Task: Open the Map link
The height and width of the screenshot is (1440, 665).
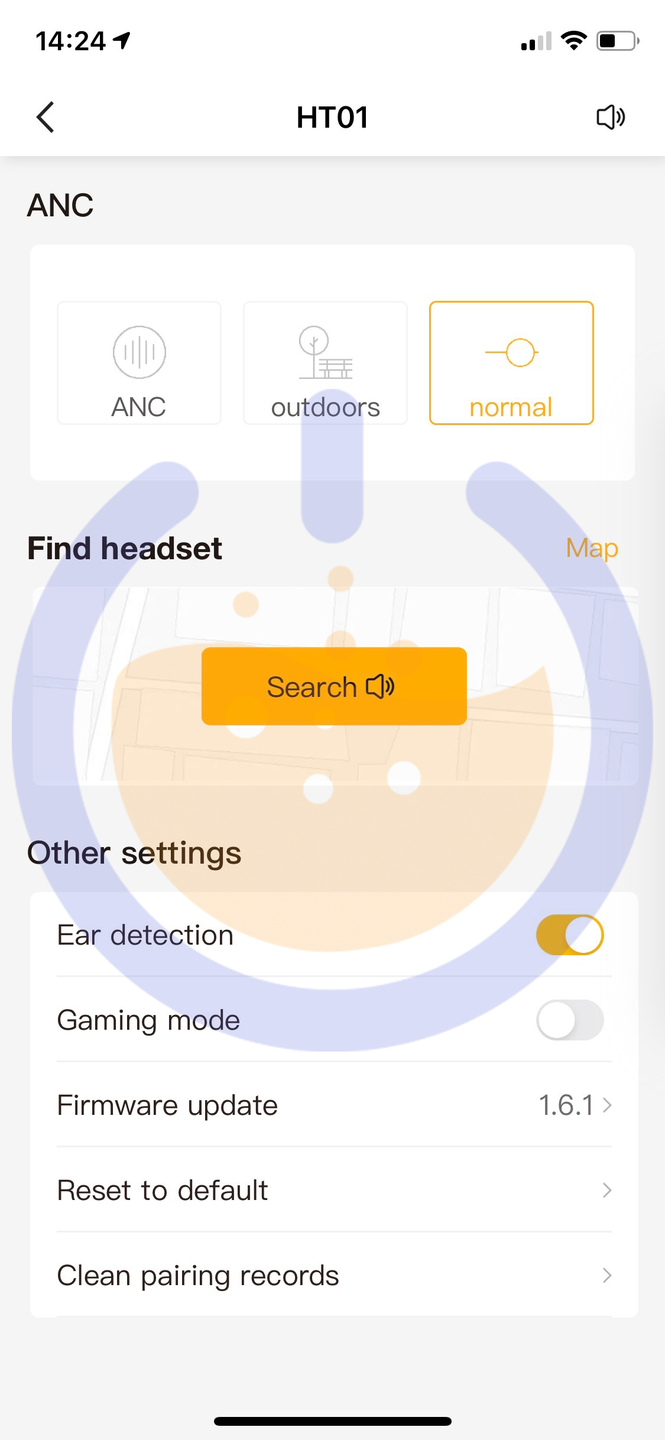Action: click(591, 548)
